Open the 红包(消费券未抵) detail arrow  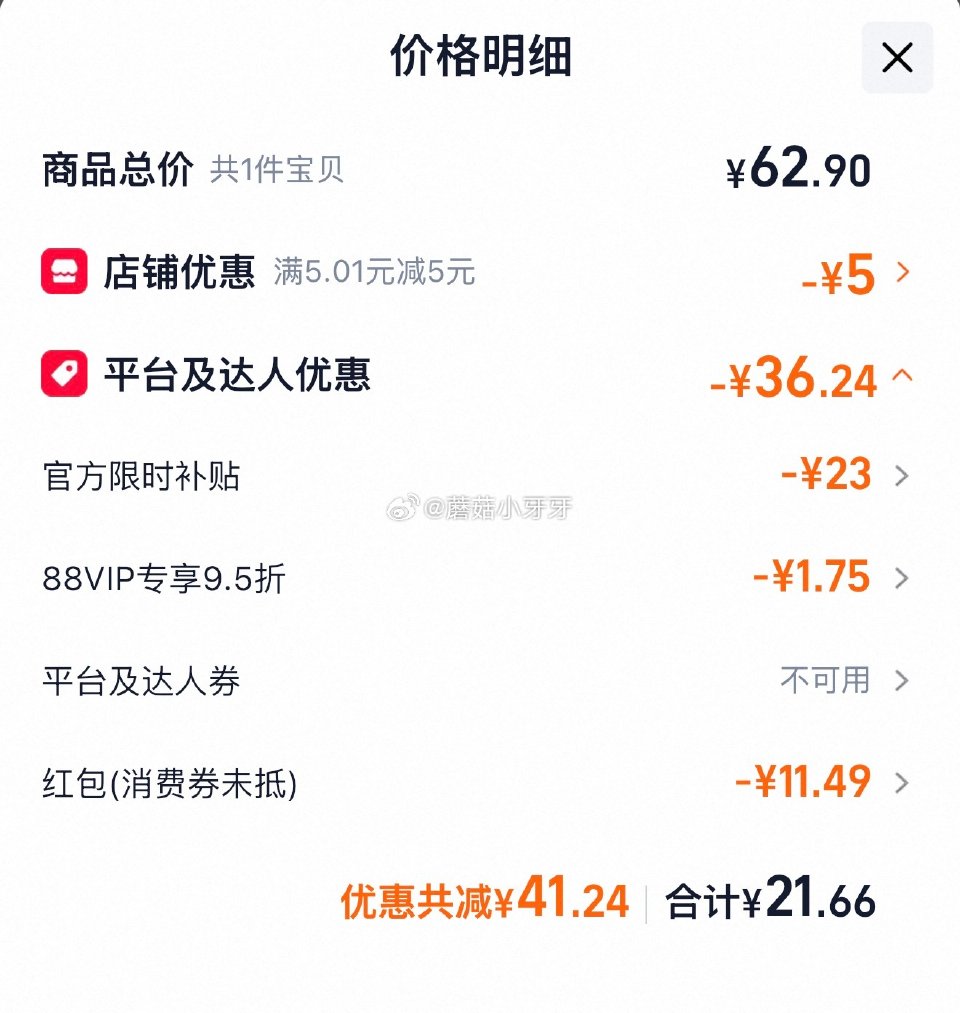[x=904, y=783]
